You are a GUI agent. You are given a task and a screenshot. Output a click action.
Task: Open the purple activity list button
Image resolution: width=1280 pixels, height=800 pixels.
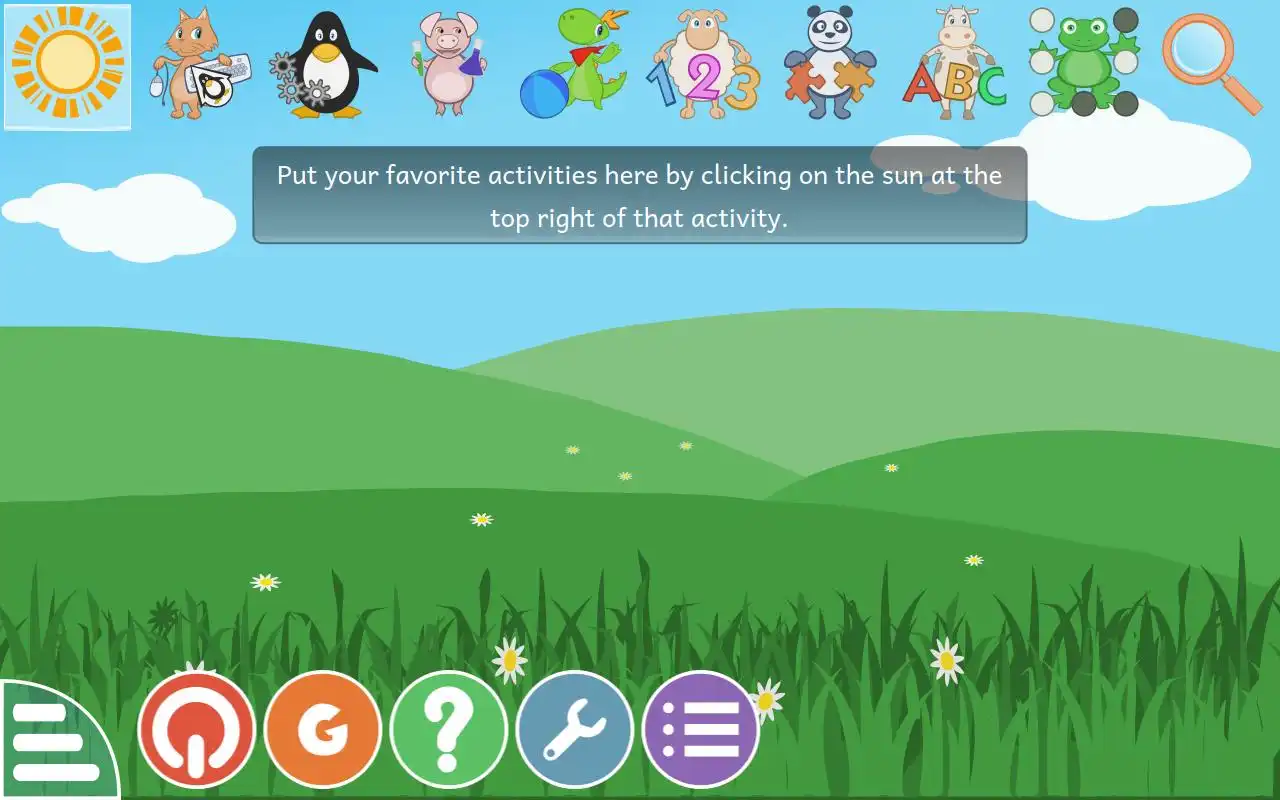click(701, 730)
